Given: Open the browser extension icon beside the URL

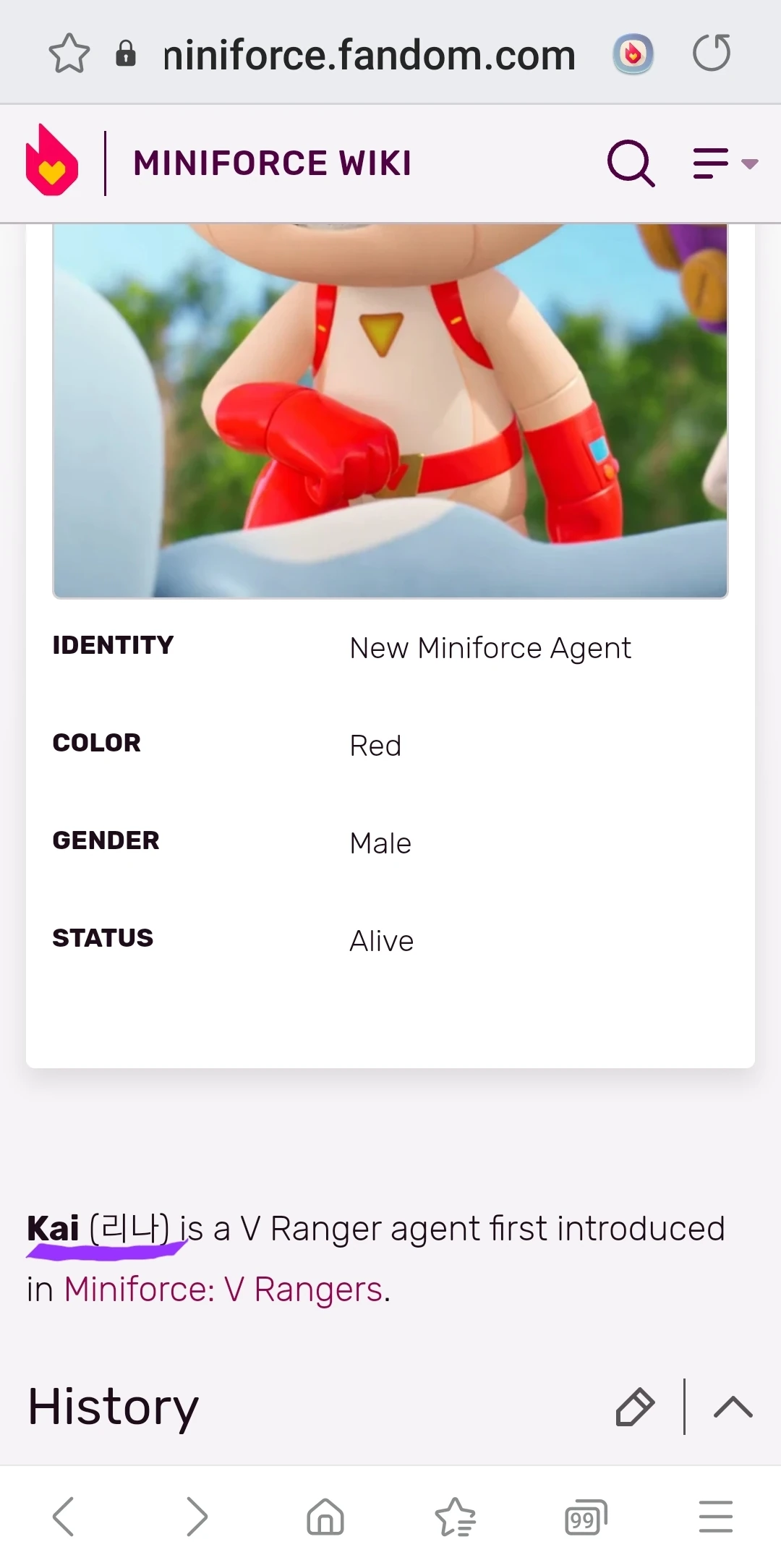Looking at the screenshot, I should click(x=633, y=54).
